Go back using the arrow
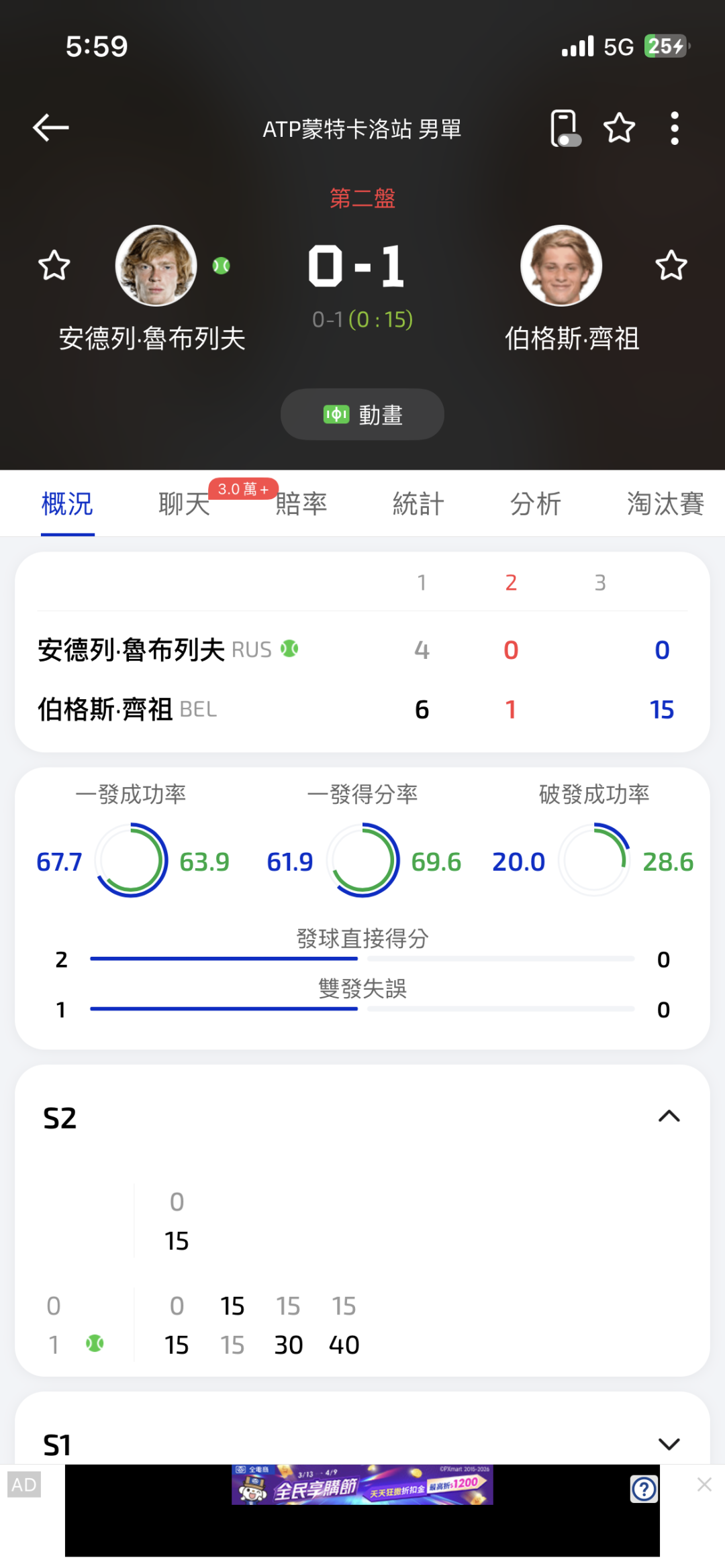Viewport: 725px width, 1568px height. [51, 127]
